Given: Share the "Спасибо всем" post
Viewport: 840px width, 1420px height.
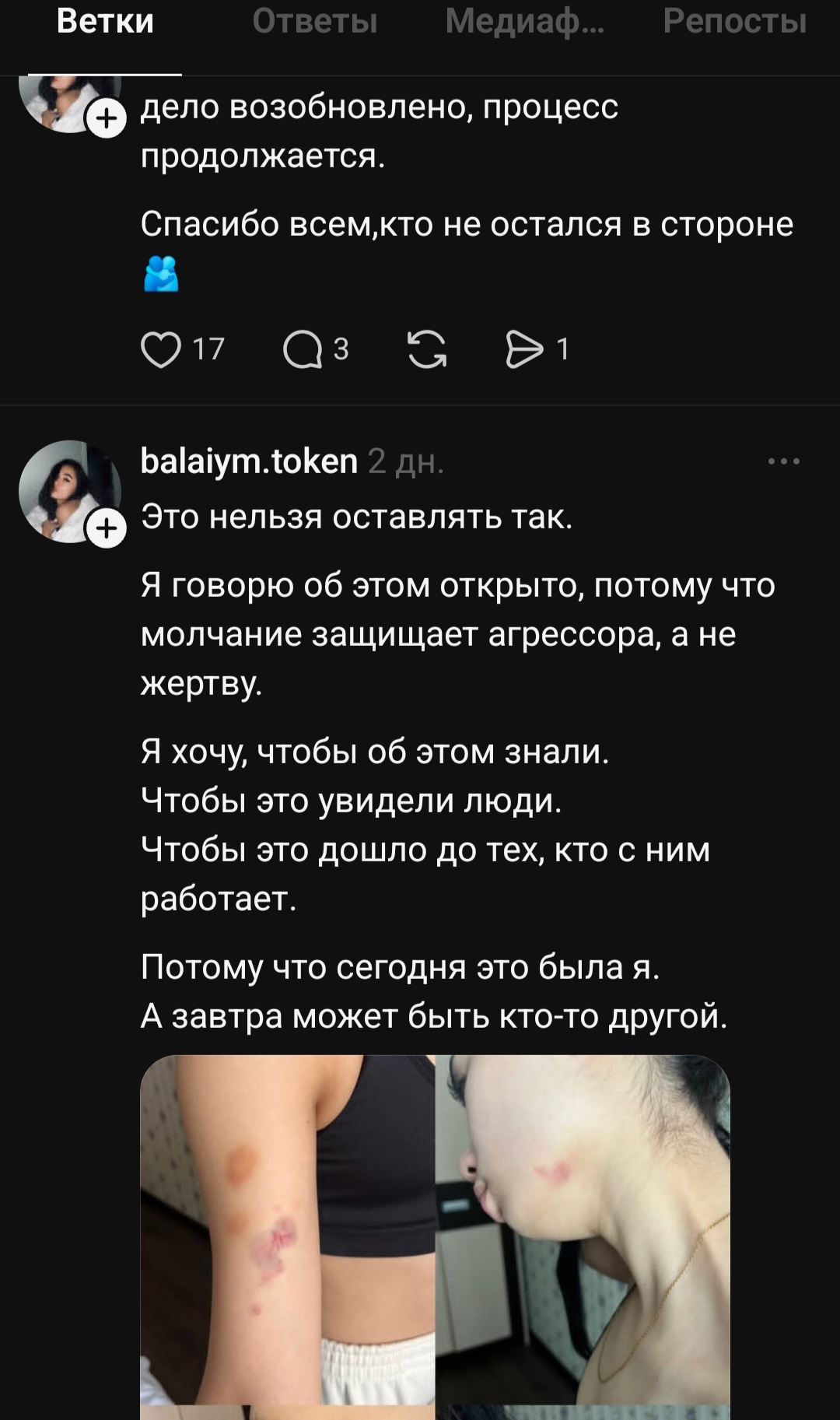Looking at the screenshot, I should (524, 349).
